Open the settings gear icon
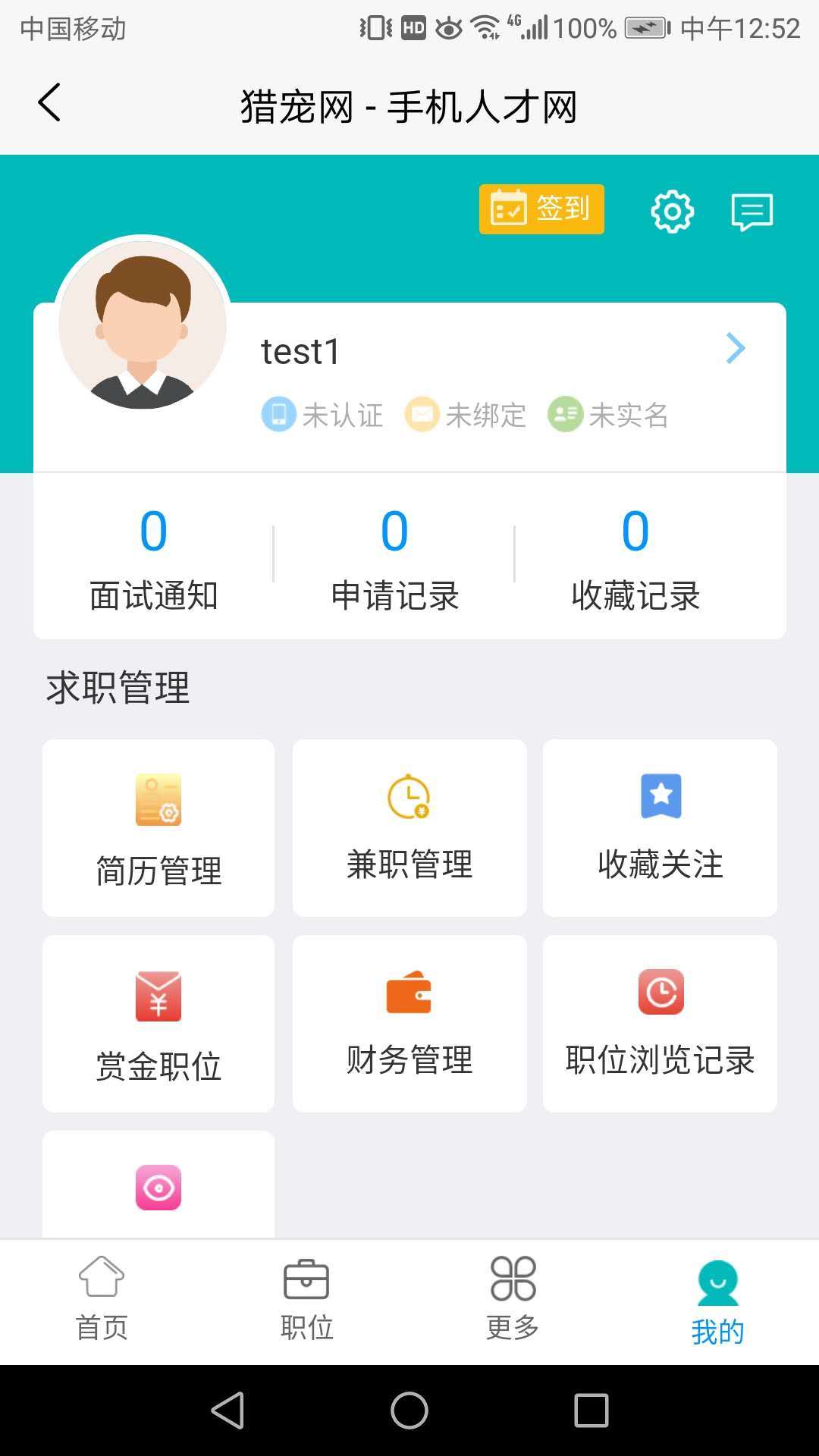Viewport: 819px width, 1456px height. 672,211
